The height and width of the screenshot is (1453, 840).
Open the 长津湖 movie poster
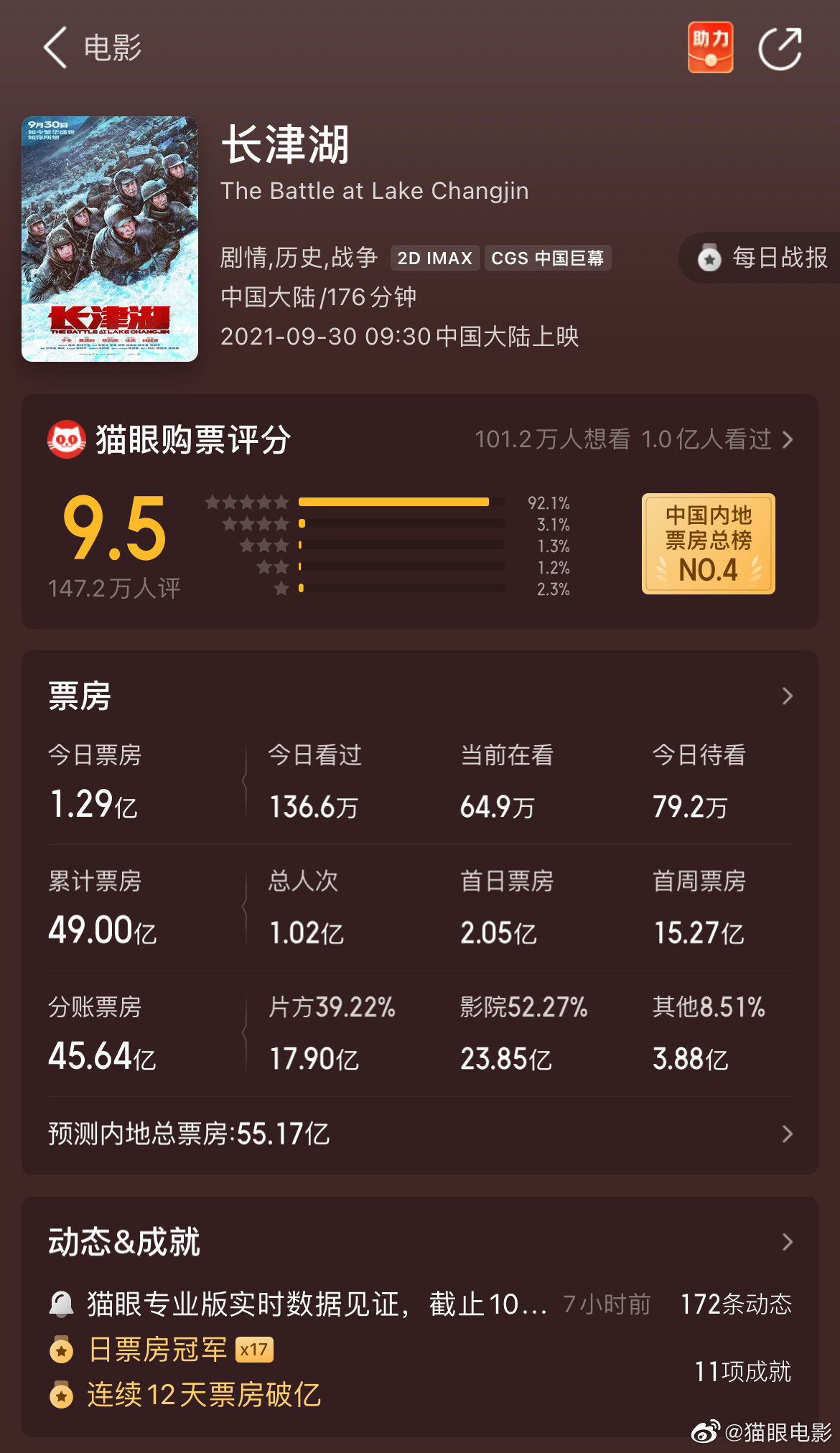(110, 239)
